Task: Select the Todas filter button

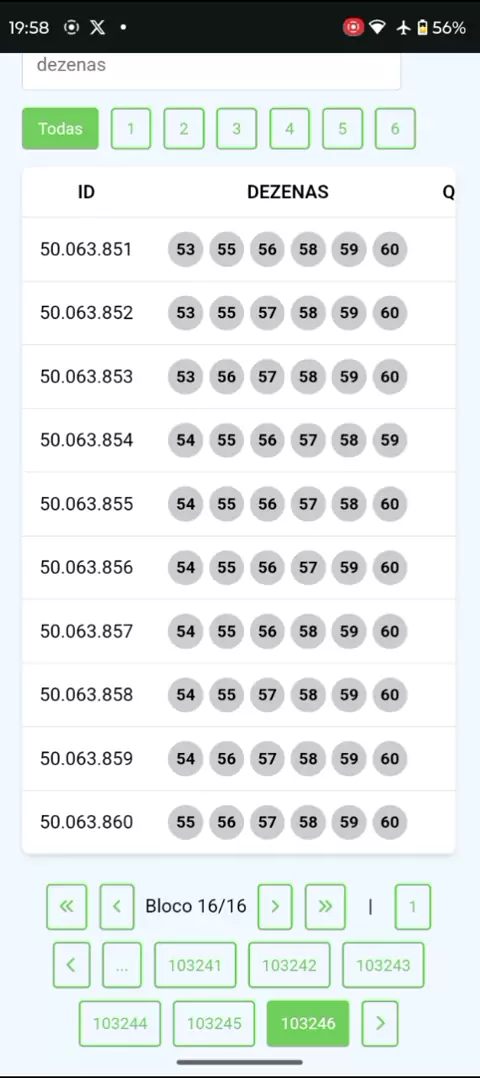Action: tap(61, 129)
